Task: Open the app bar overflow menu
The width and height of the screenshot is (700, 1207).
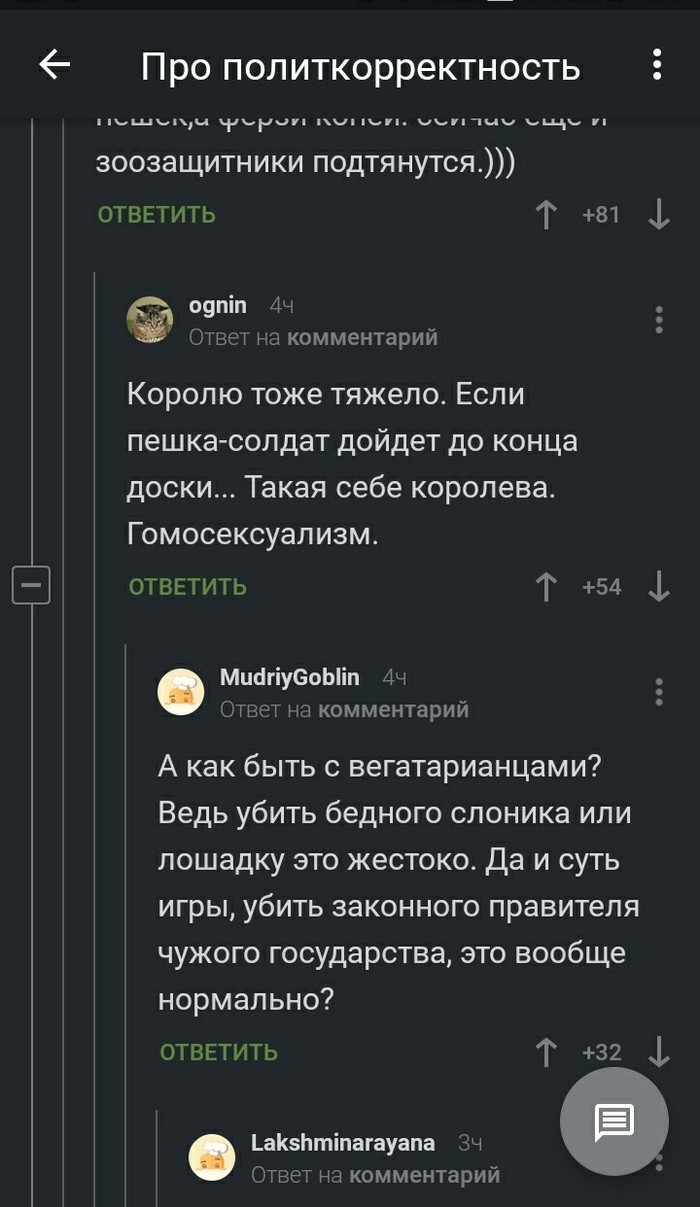Action: pos(657,65)
